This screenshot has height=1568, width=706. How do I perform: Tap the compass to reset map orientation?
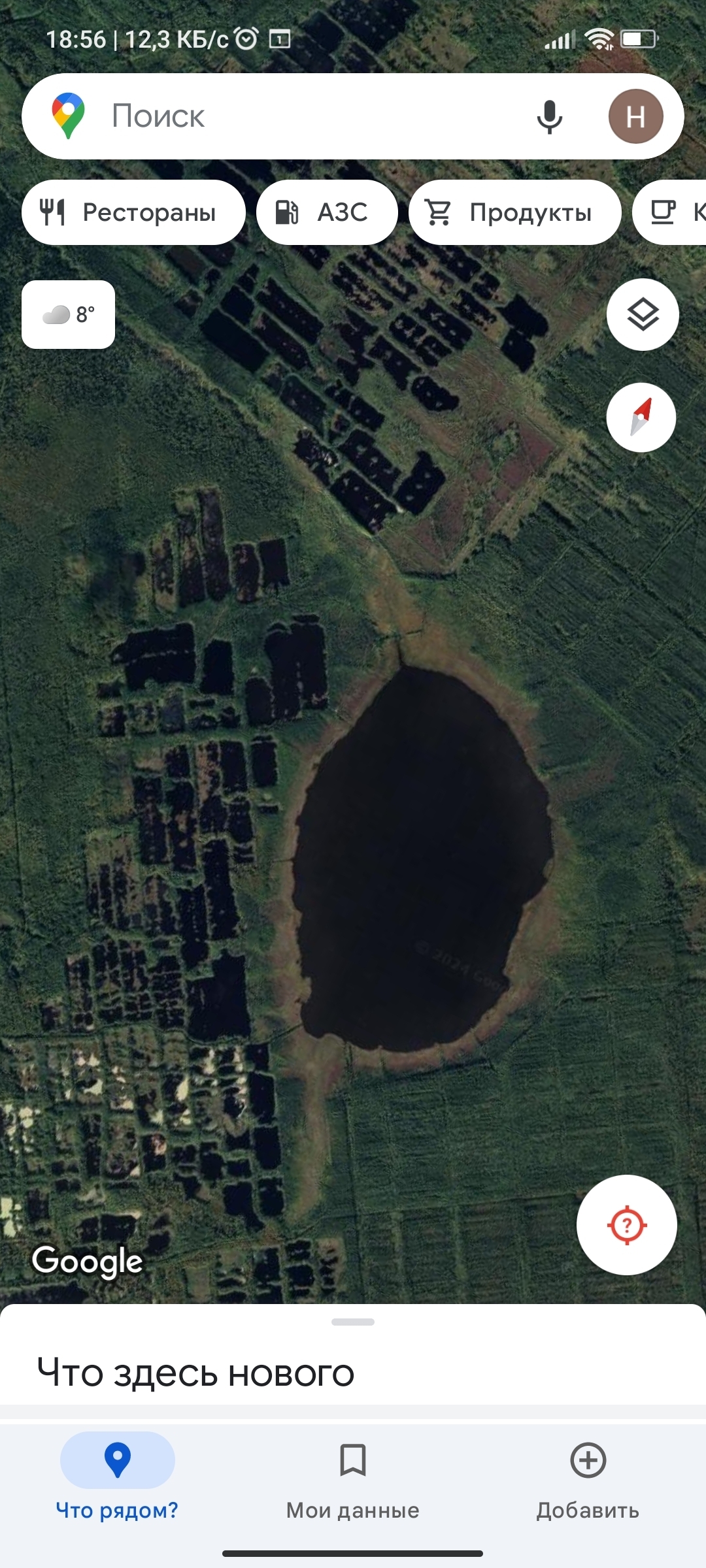[641, 417]
